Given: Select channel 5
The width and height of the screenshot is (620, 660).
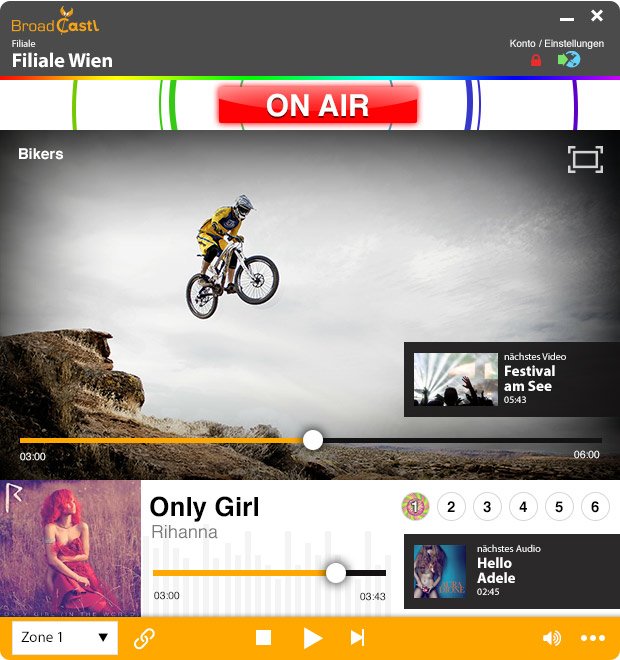Looking at the screenshot, I should pyautogui.click(x=559, y=507).
